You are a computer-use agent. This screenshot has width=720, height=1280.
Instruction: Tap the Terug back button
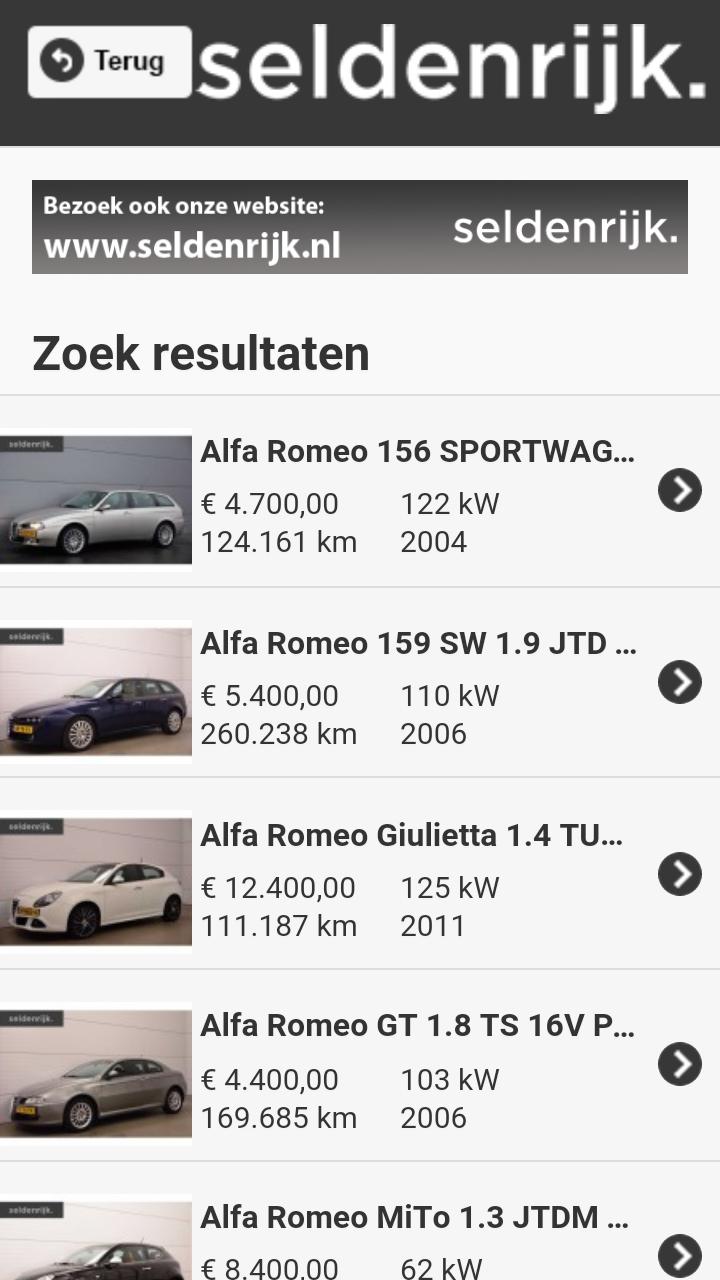point(109,62)
